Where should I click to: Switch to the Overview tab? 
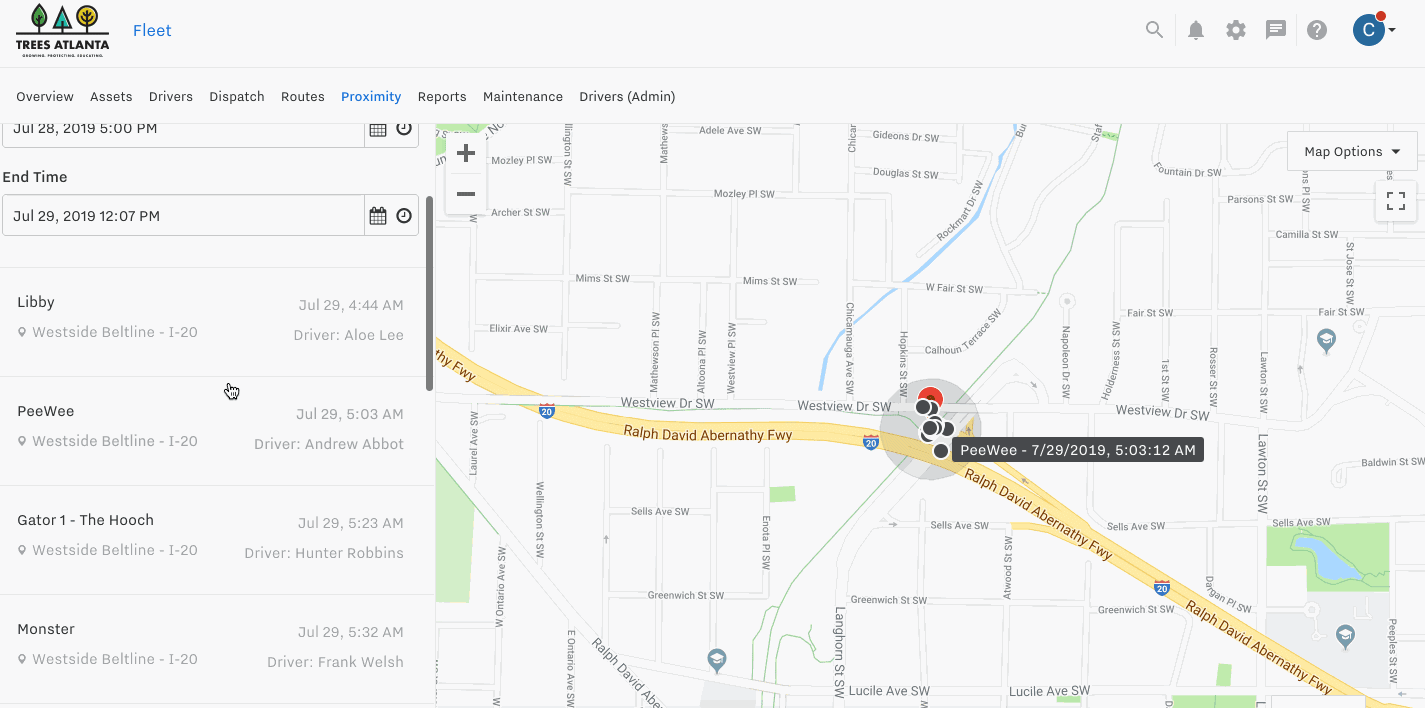click(x=45, y=97)
